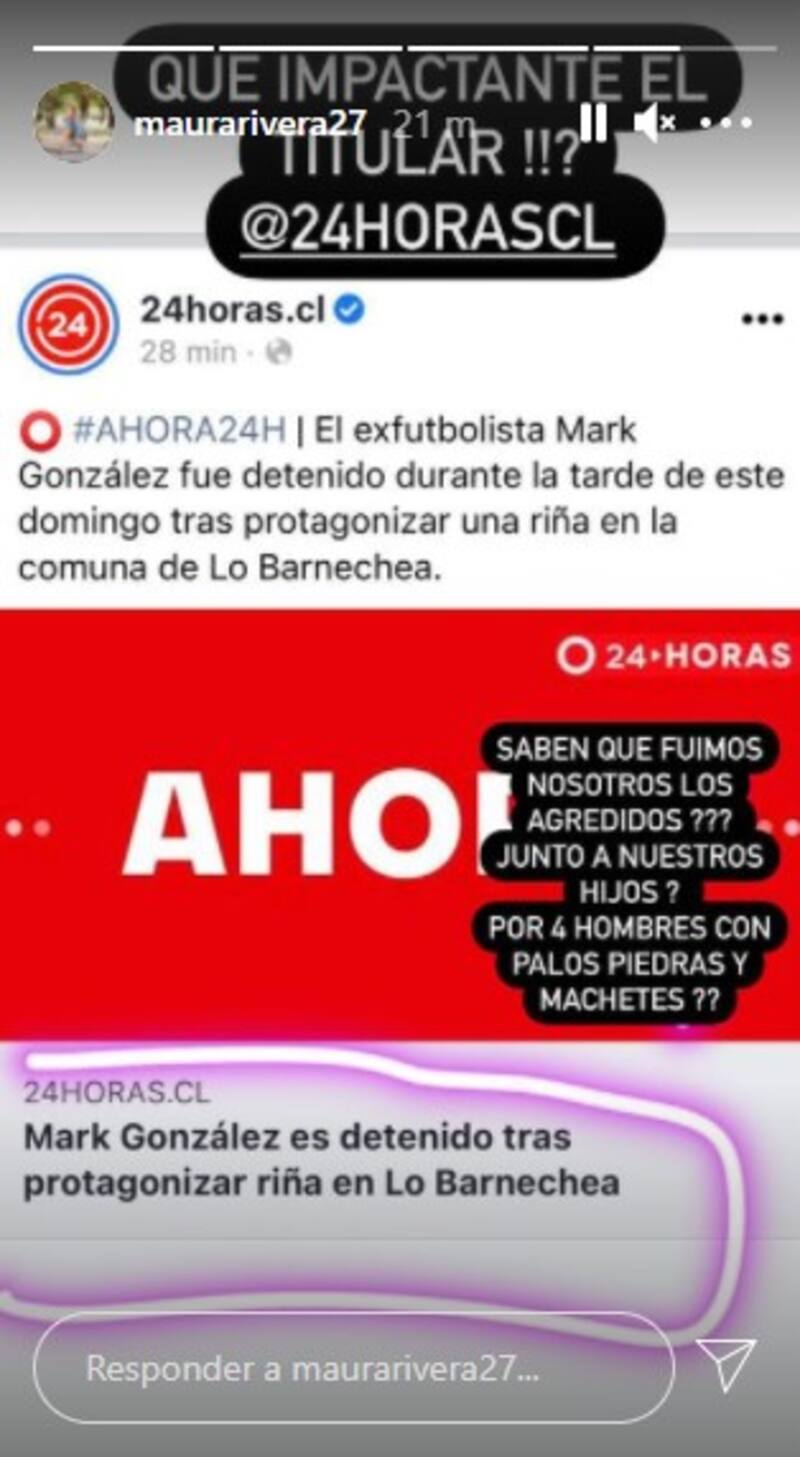
Task: Open maurarivera27's profile picture
Action: 73,122
